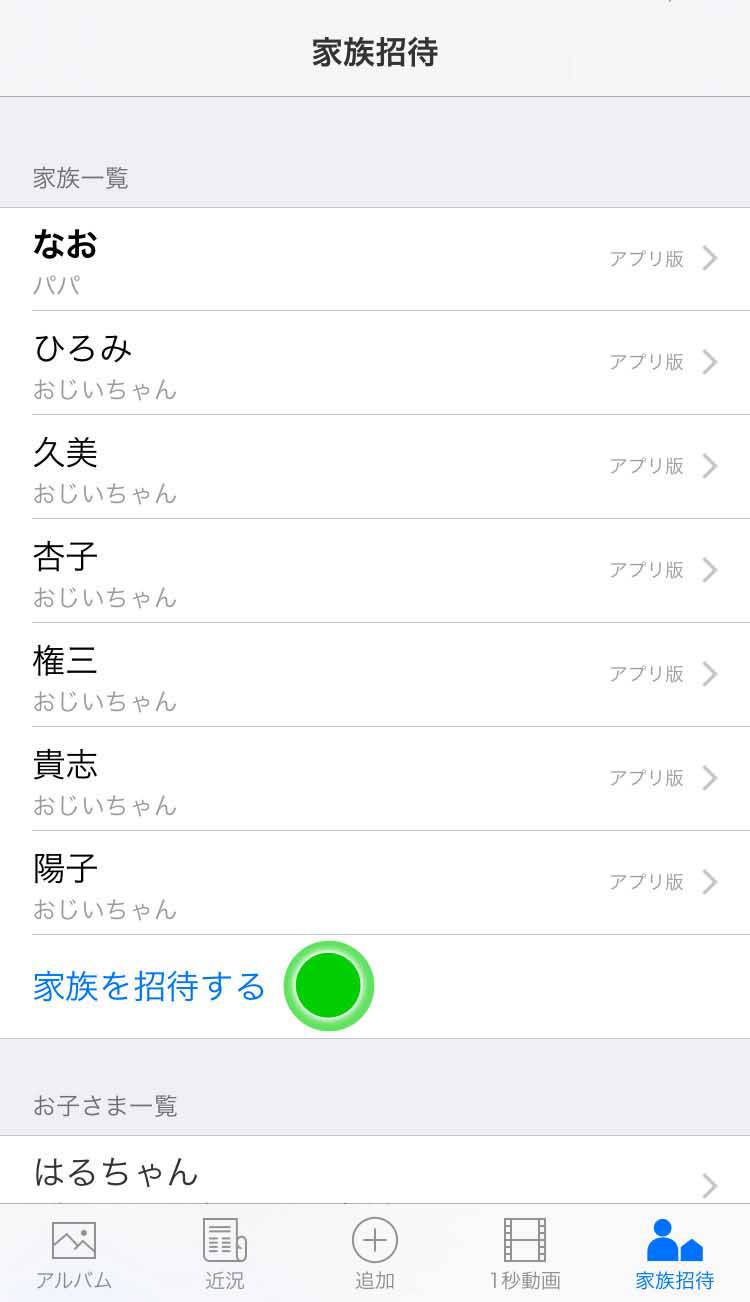
Task: Switch to the 近況 tab
Action: pyautogui.click(x=224, y=1254)
